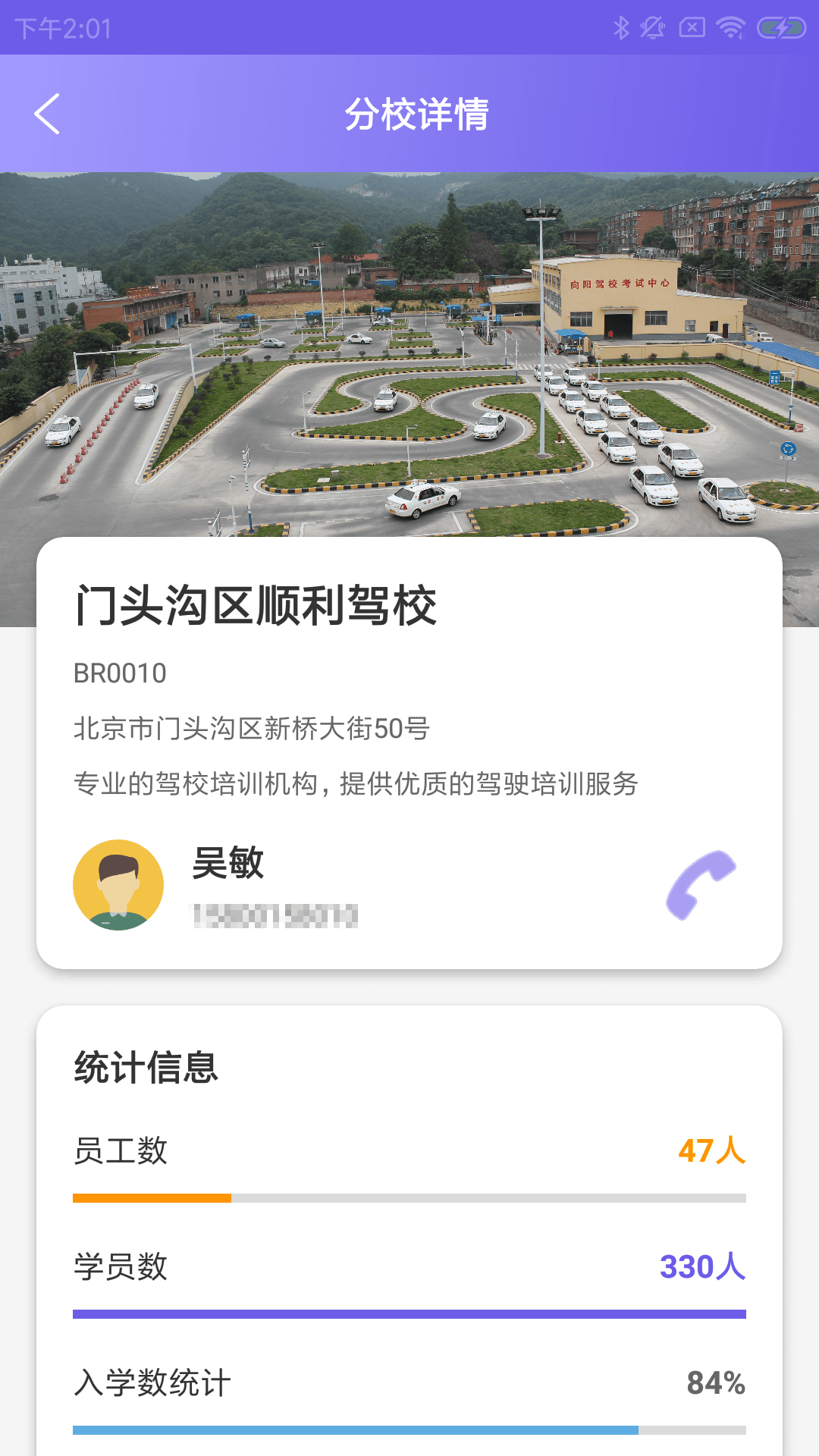The image size is (819, 1456).
Task: Tap the back arrow to return
Action: (47, 115)
